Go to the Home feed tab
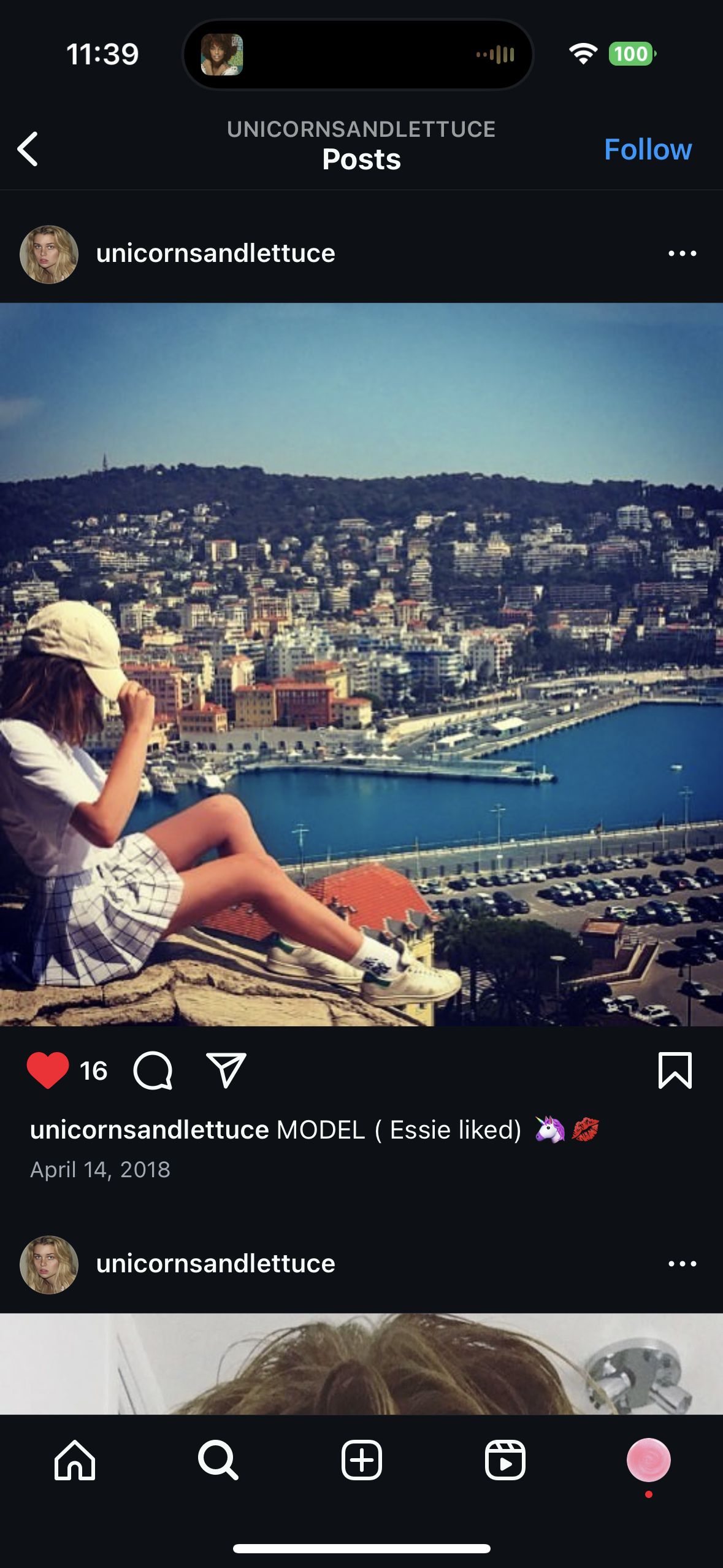Viewport: 723px width, 1568px height. pyautogui.click(x=75, y=1460)
